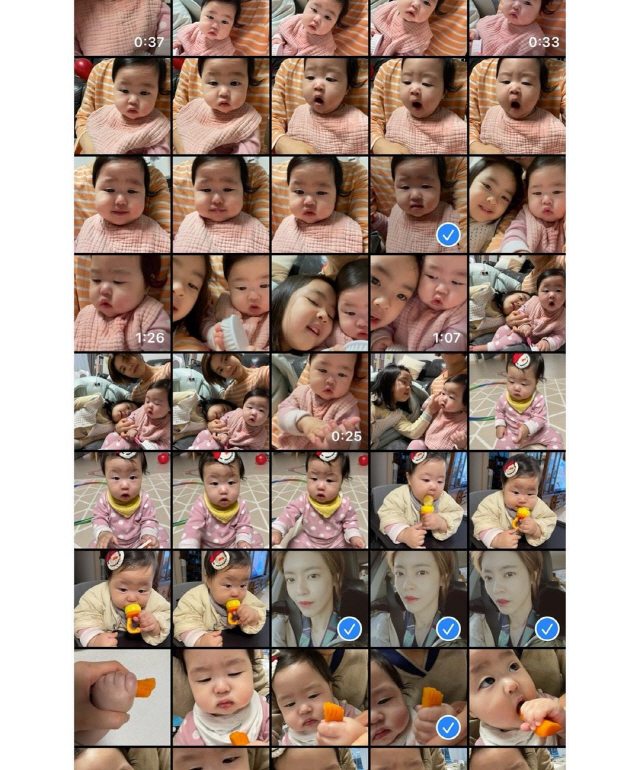
Task: Select the 0:33 video tile
Action: pos(517,28)
